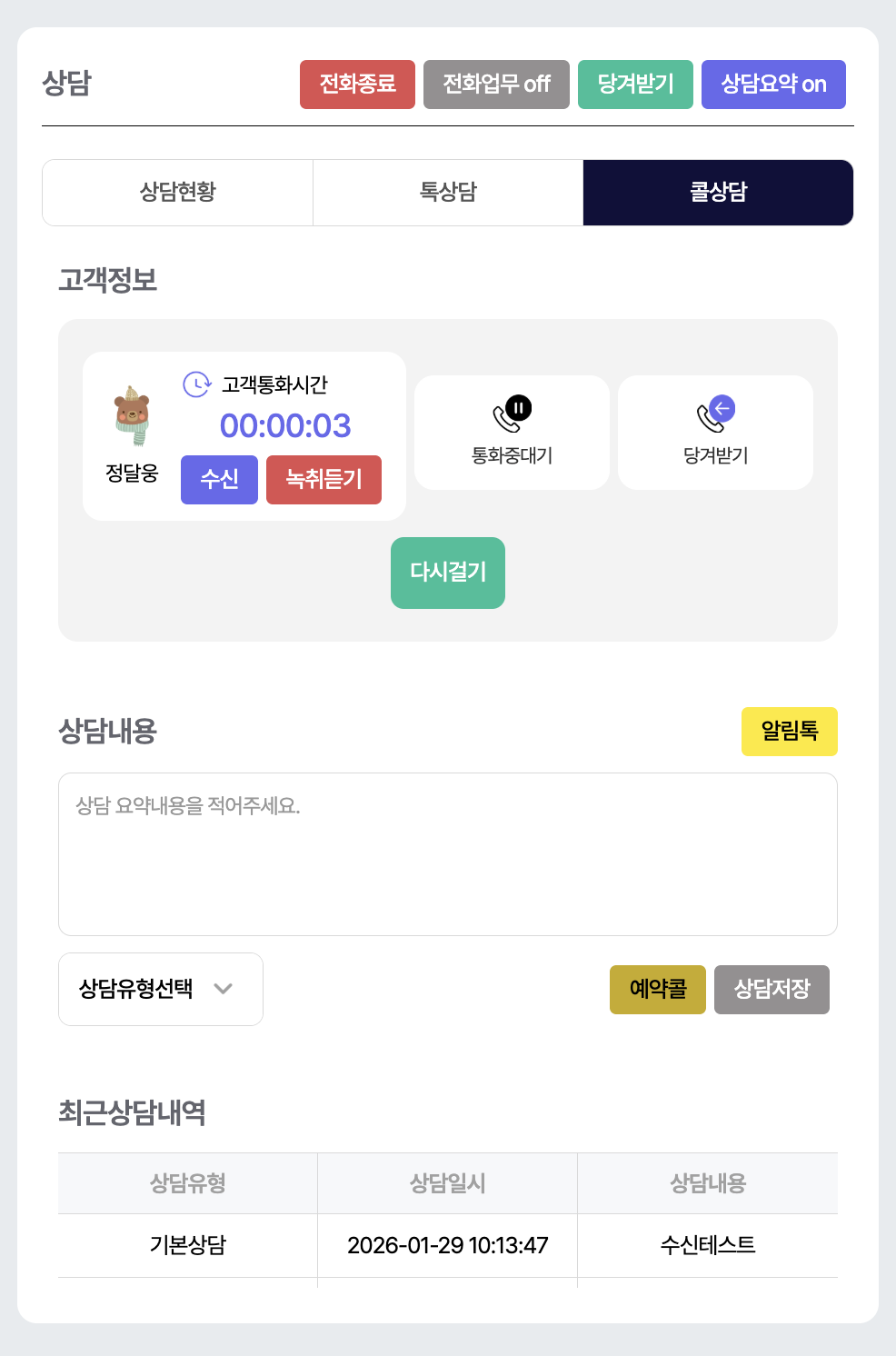The height and width of the screenshot is (1356, 896).
Task: Play the recording with 녹취듣기
Action: [x=324, y=479]
